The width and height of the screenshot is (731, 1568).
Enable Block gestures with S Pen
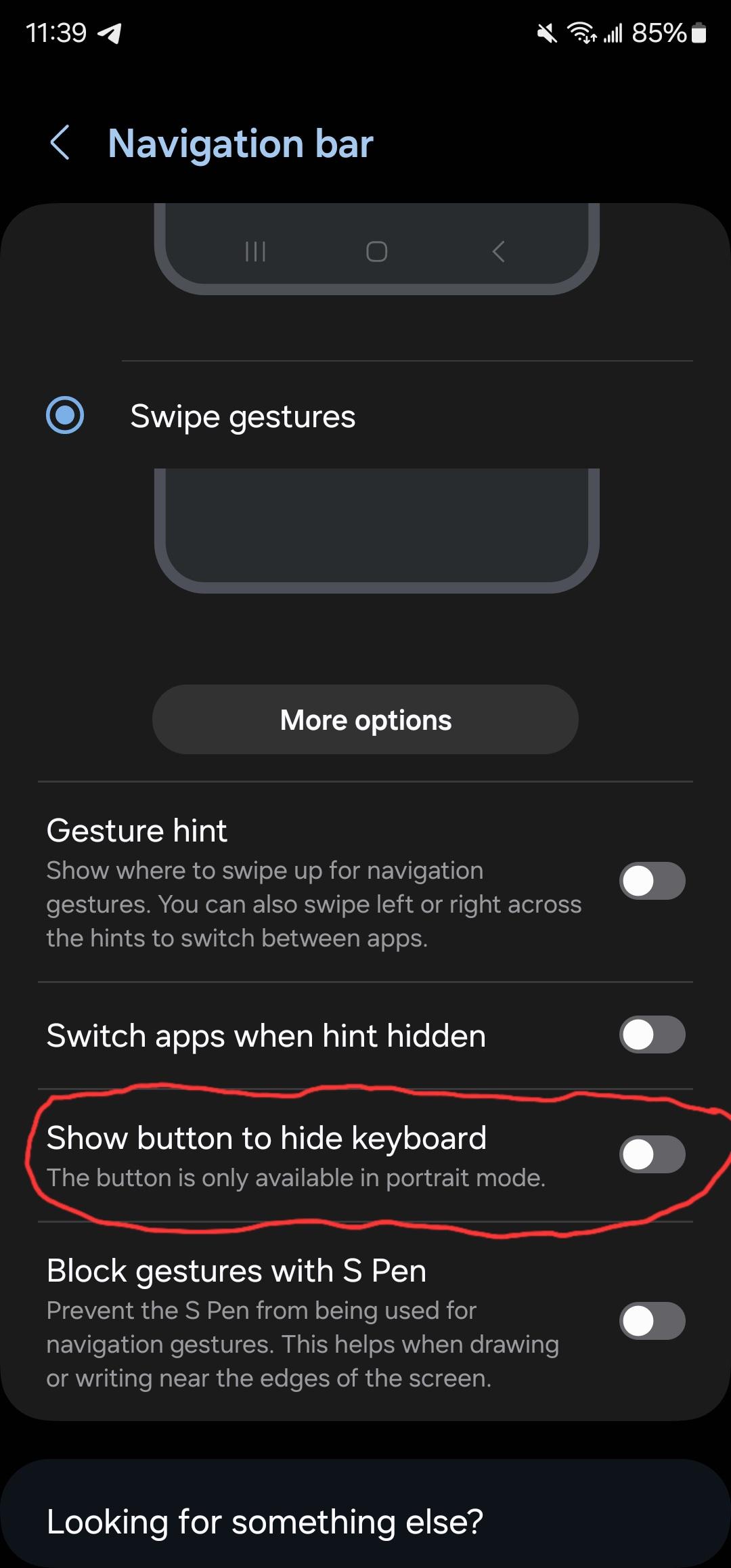pyautogui.click(x=652, y=1321)
